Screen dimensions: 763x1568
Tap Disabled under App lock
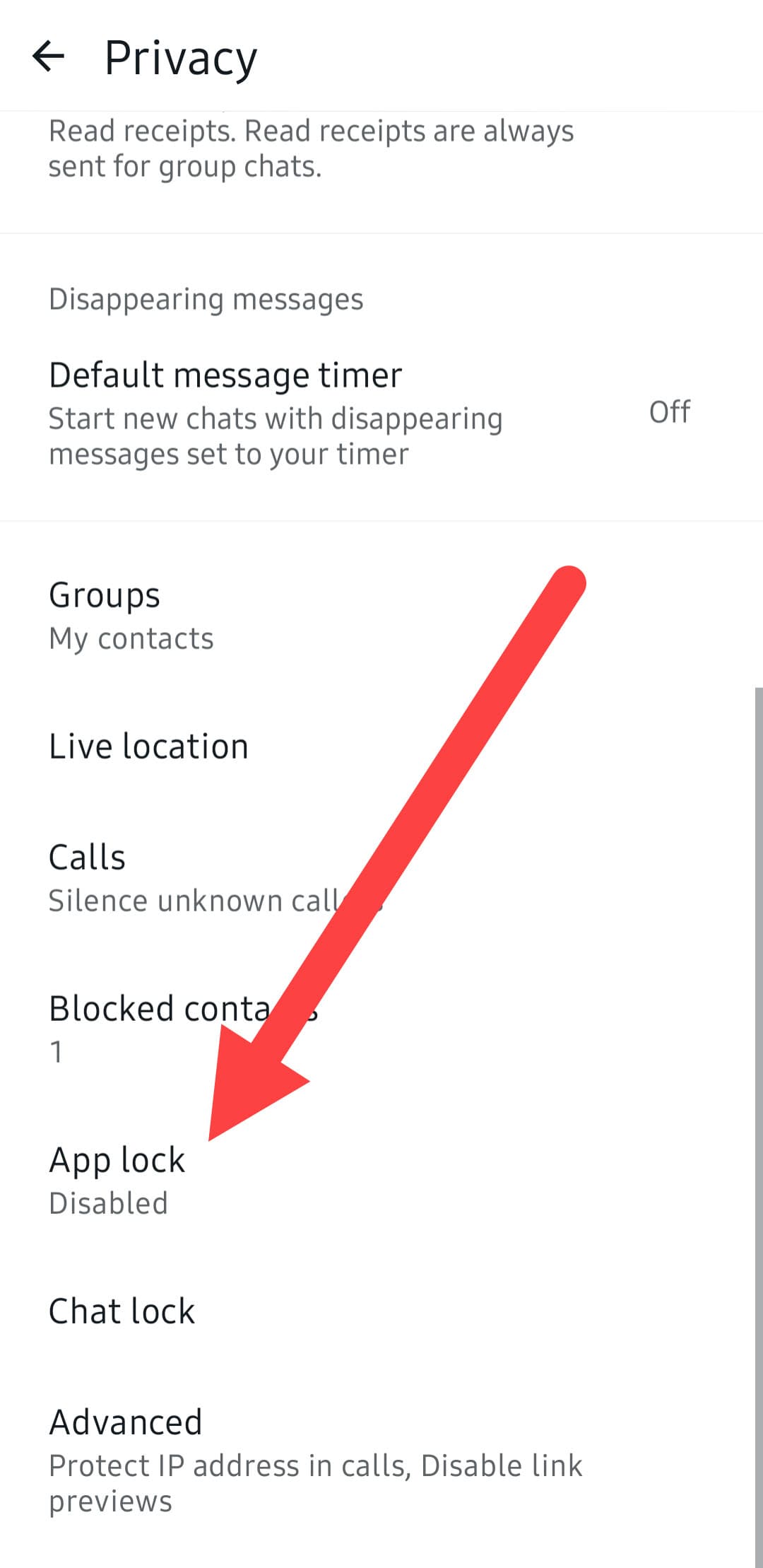pyautogui.click(x=108, y=1203)
